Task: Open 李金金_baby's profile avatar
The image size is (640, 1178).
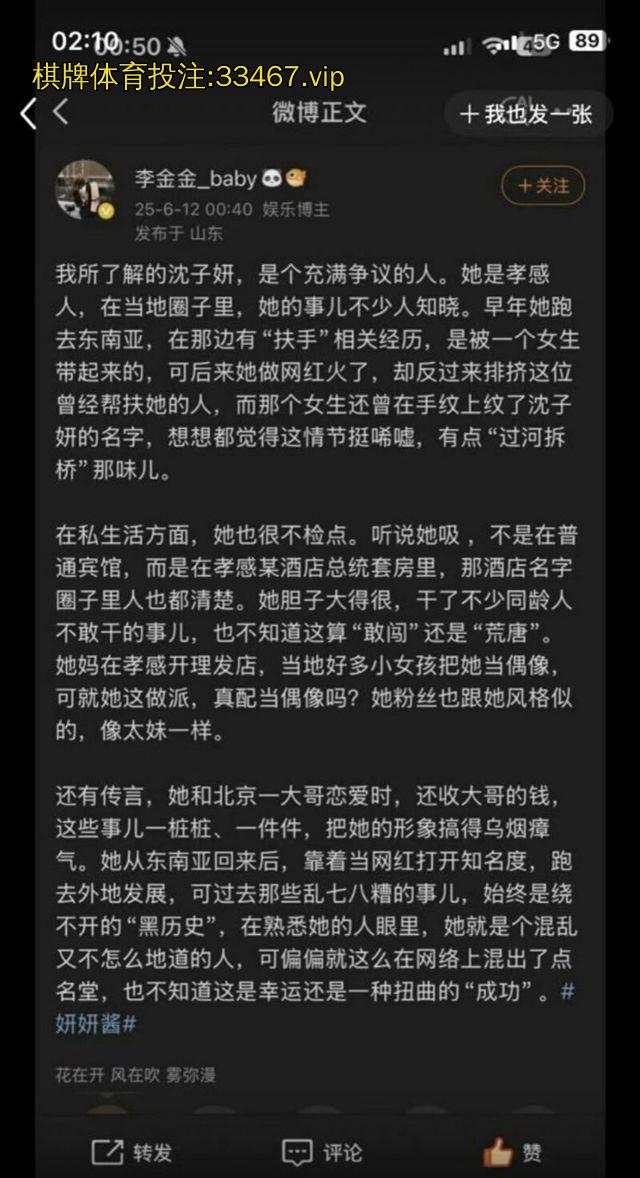Action: point(85,190)
